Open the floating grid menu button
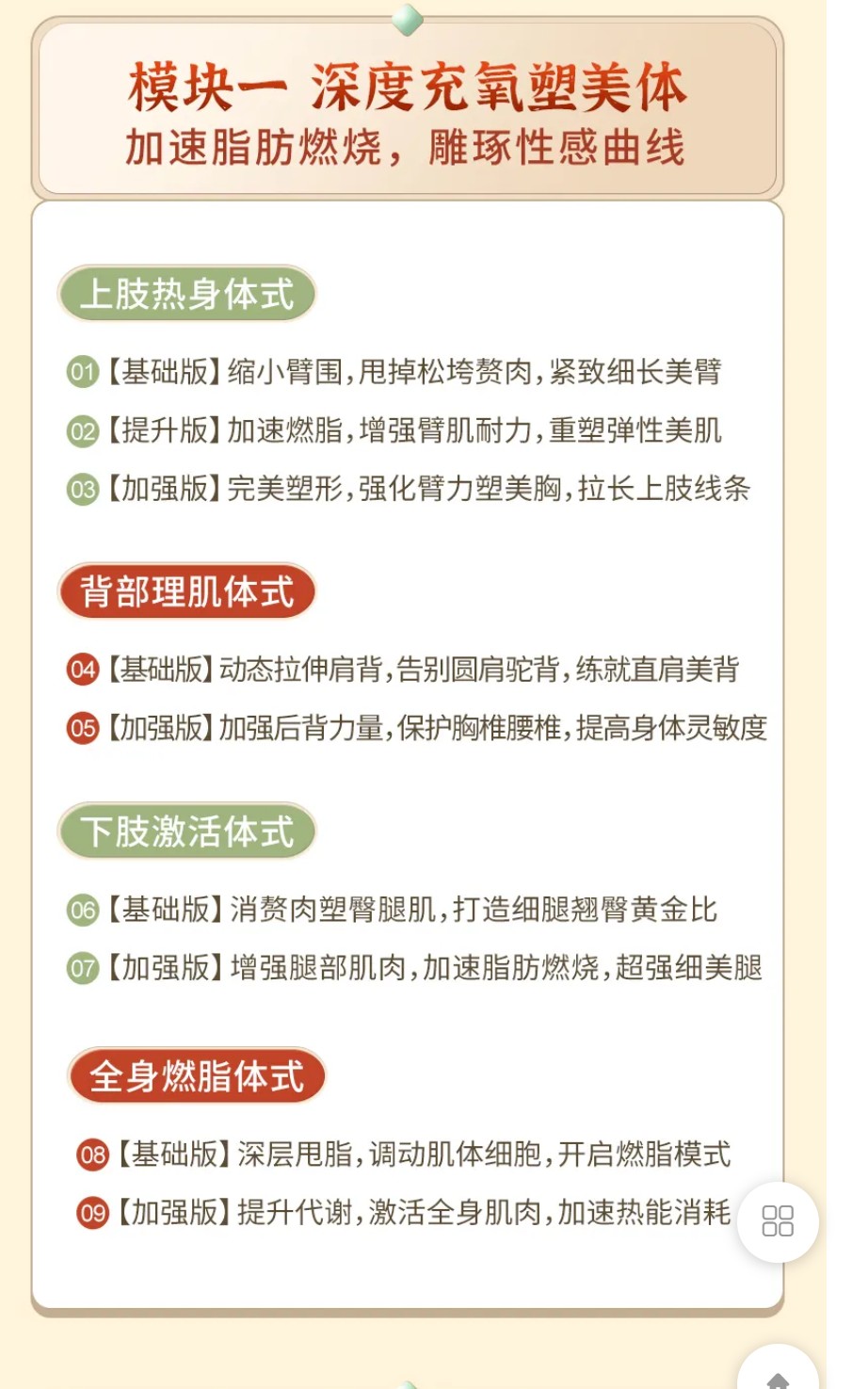The width and height of the screenshot is (868, 1389). [x=778, y=1221]
